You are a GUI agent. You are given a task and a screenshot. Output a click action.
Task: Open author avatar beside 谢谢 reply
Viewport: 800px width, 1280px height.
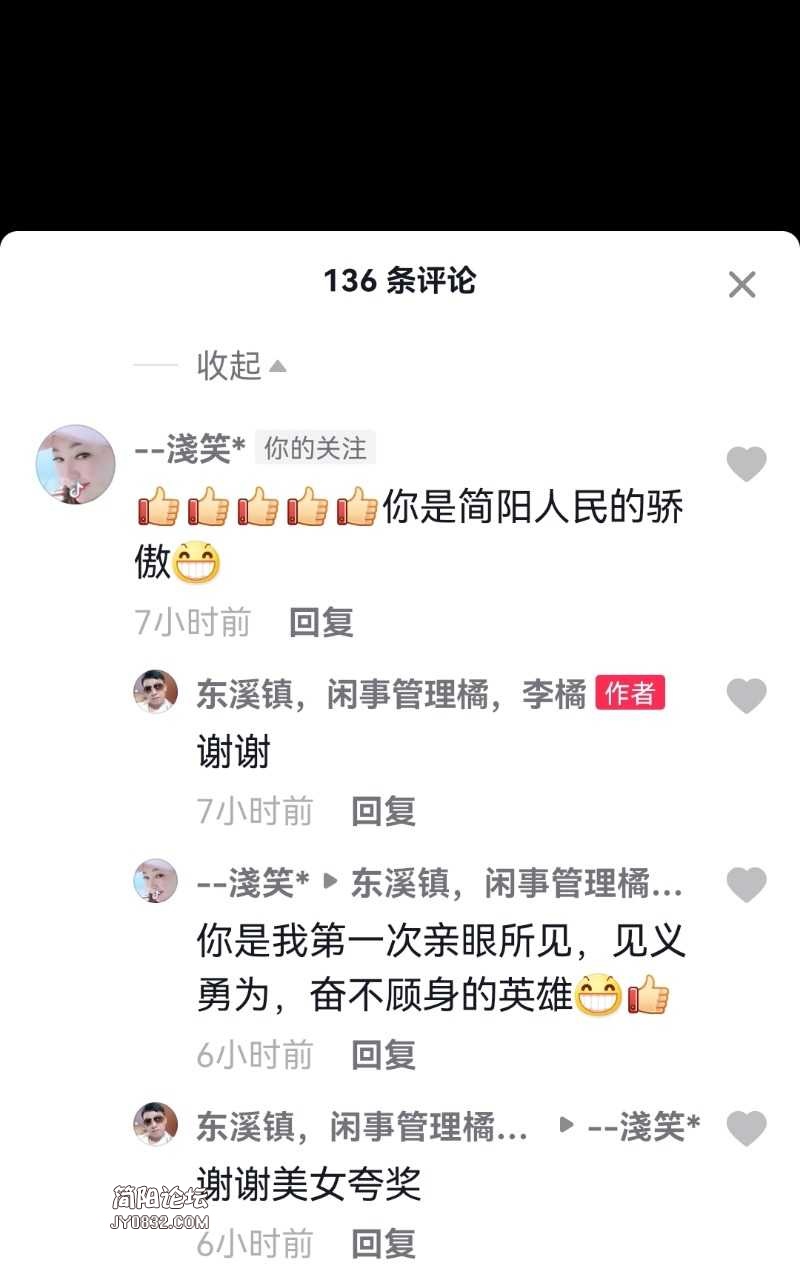[x=155, y=692]
